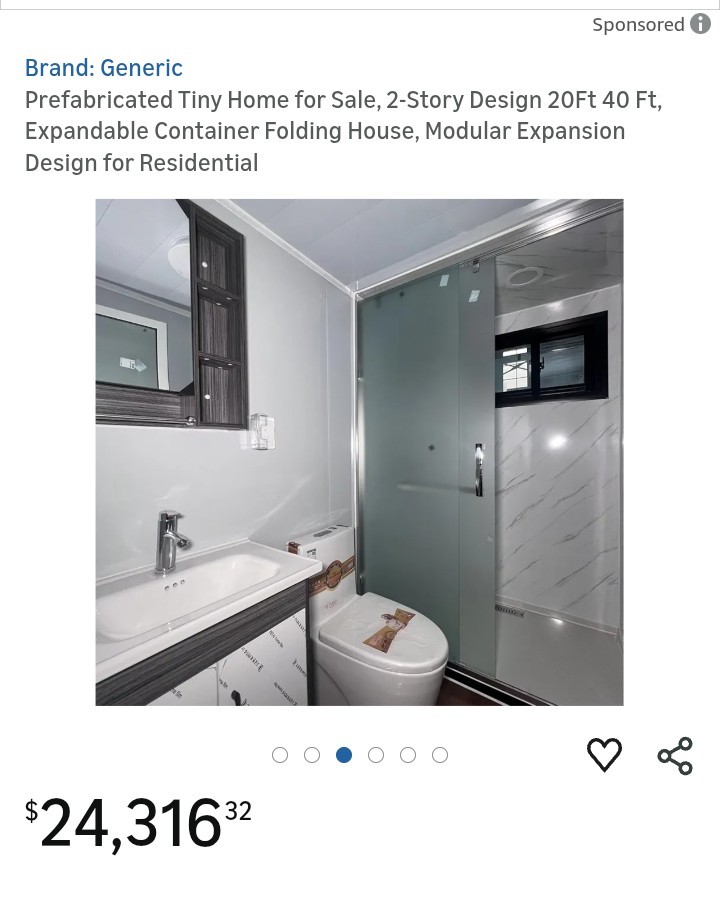
Task: Jump to the first image dot
Action: [280, 755]
